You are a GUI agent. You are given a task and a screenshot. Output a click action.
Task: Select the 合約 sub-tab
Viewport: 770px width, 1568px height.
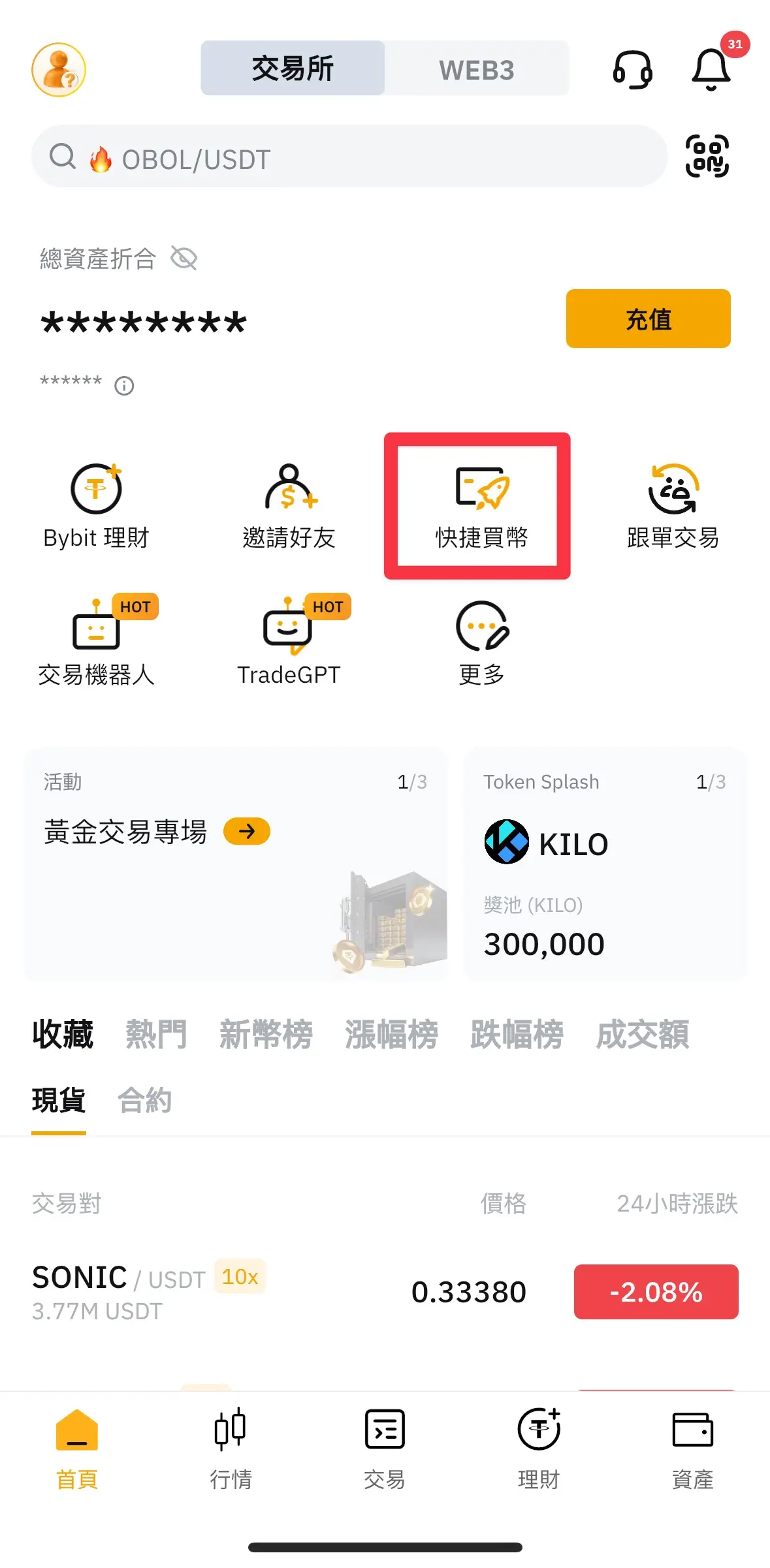[144, 1101]
